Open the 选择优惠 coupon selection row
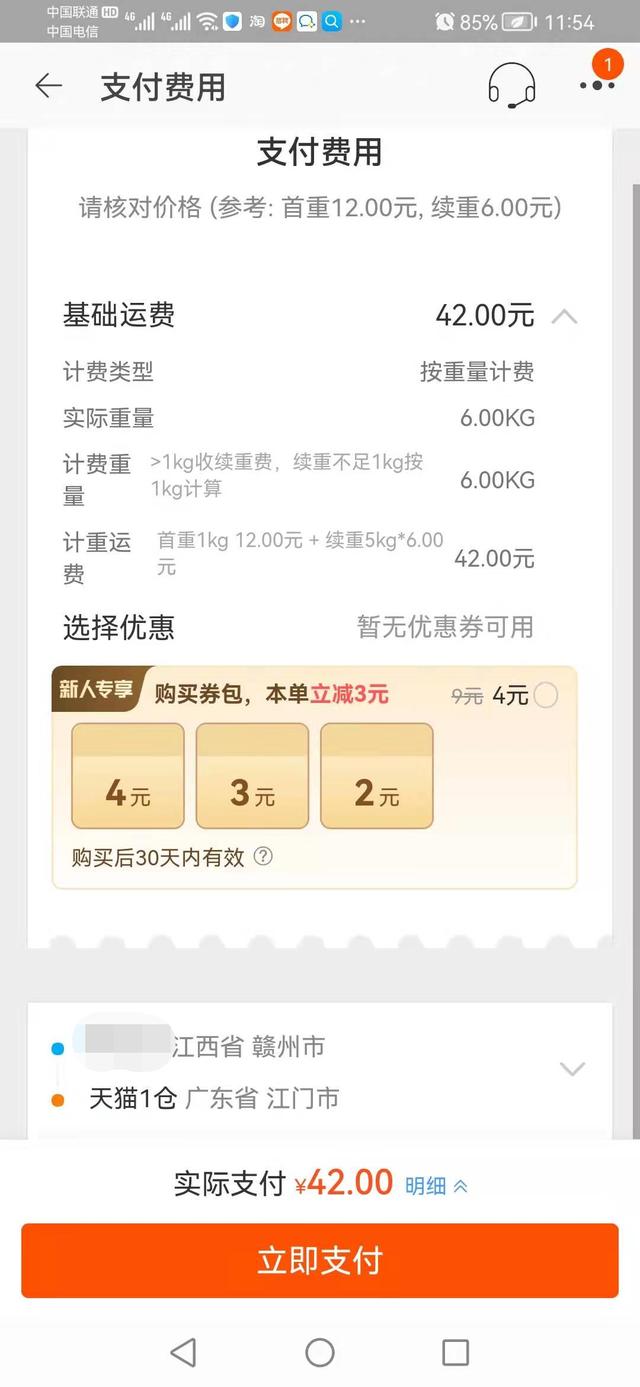Screen dimensions: 640x1387 (x=320, y=627)
